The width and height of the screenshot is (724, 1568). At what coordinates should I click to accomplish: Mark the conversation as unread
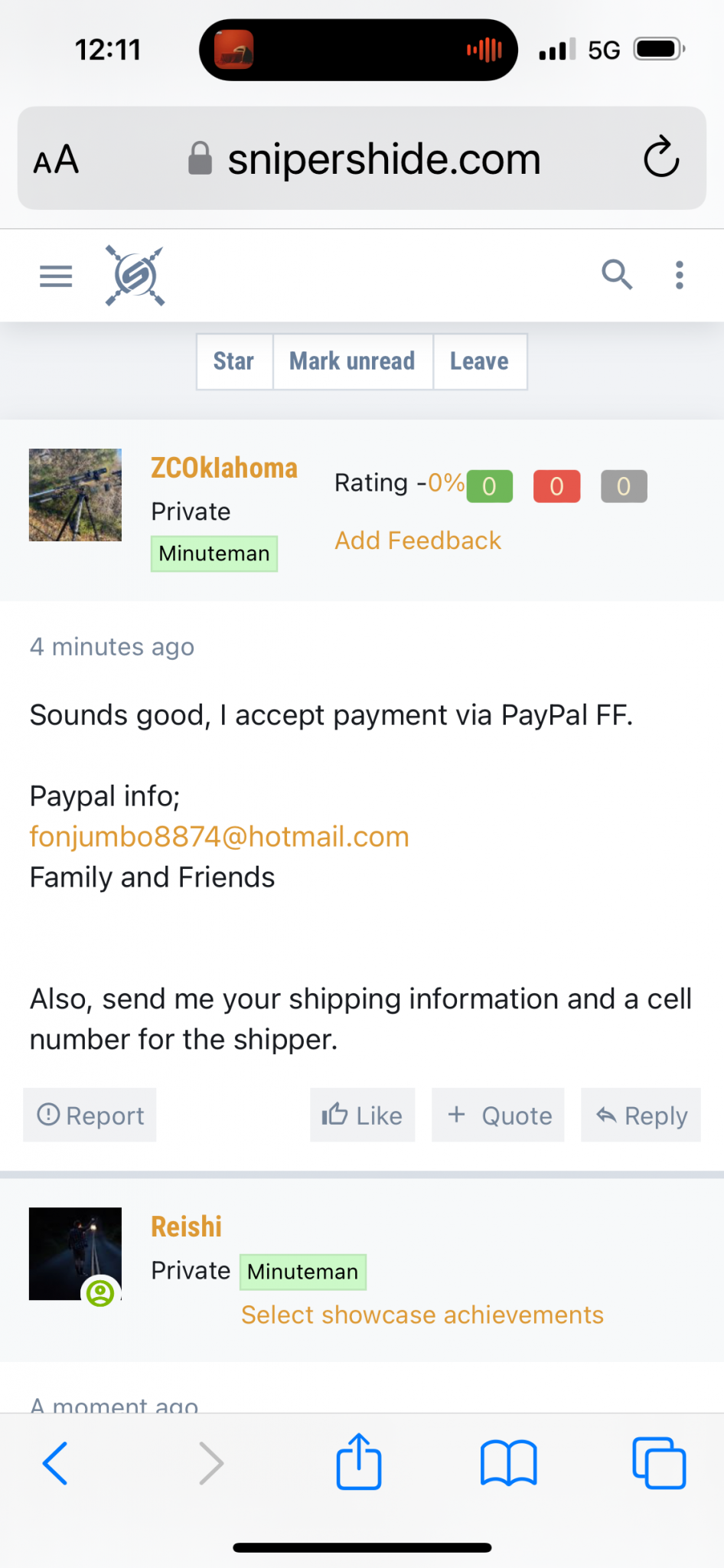[x=353, y=361]
